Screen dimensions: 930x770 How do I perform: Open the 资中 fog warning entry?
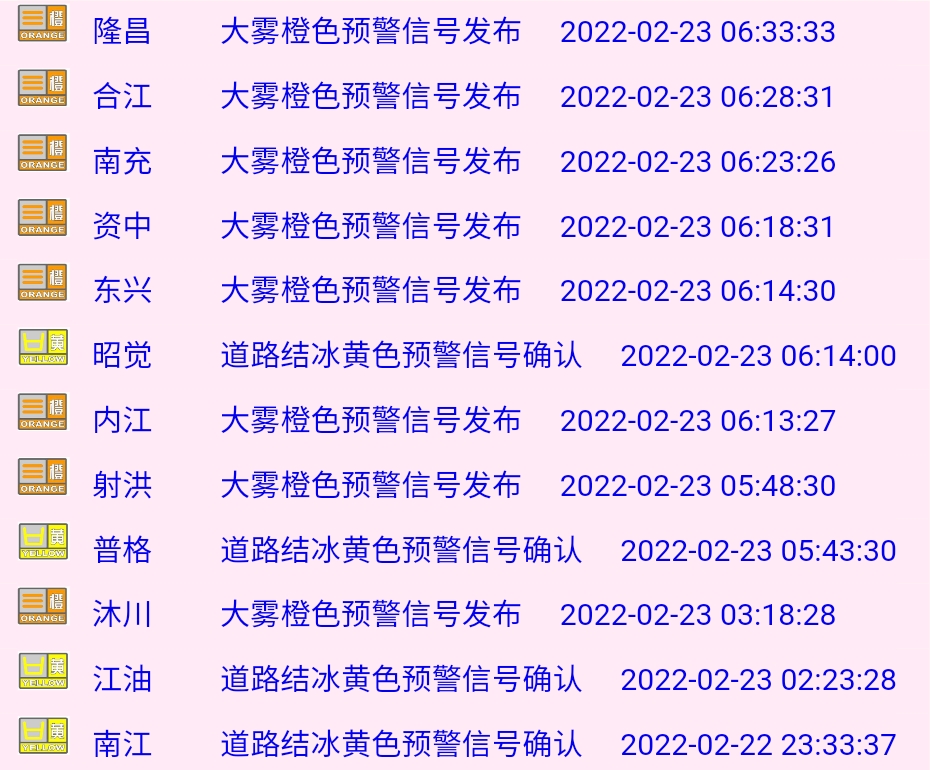point(370,227)
